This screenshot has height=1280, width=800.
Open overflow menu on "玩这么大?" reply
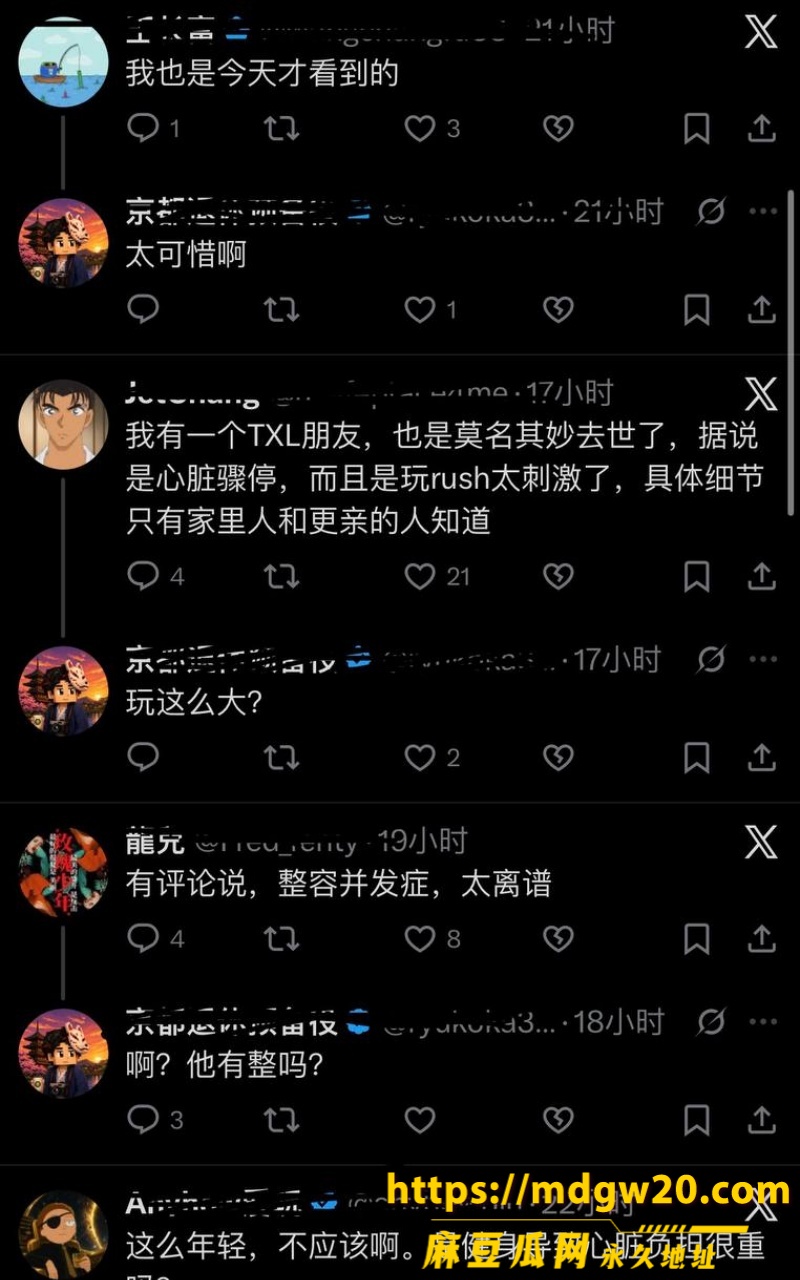(x=763, y=660)
